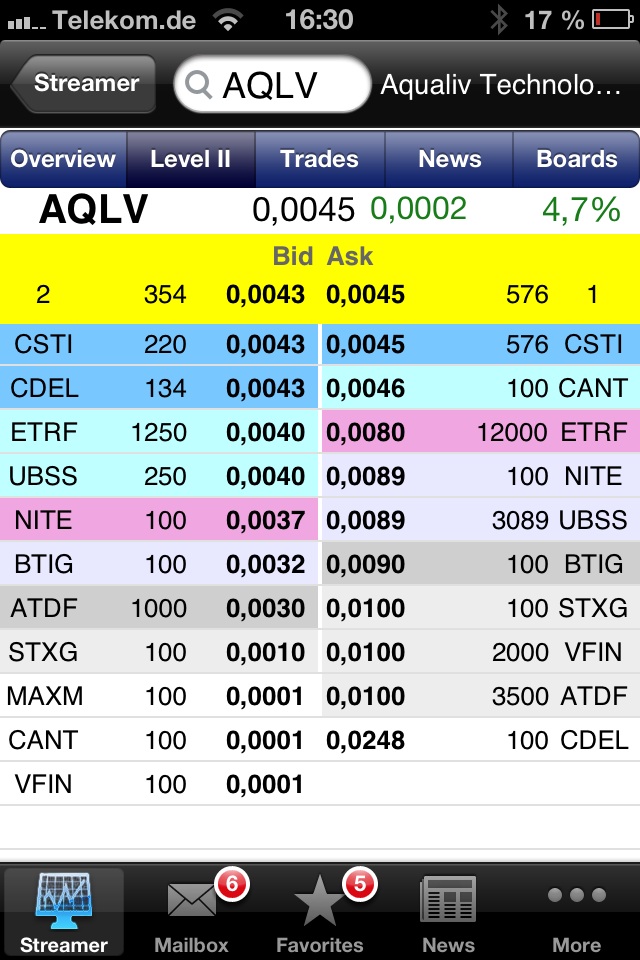Tap the AQLV symbol search field
The width and height of the screenshot is (640, 960).
[272, 85]
